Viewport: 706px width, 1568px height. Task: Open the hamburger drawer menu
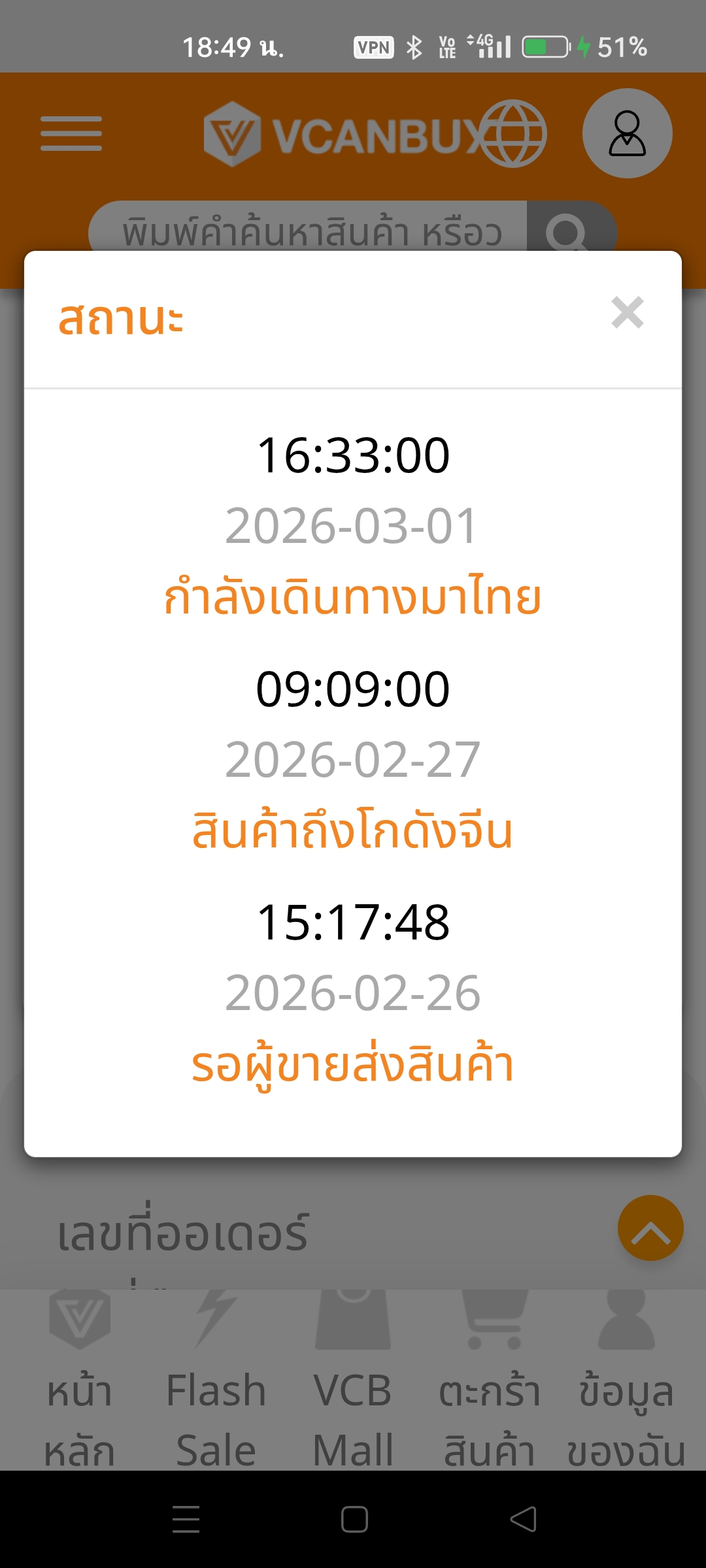71,134
